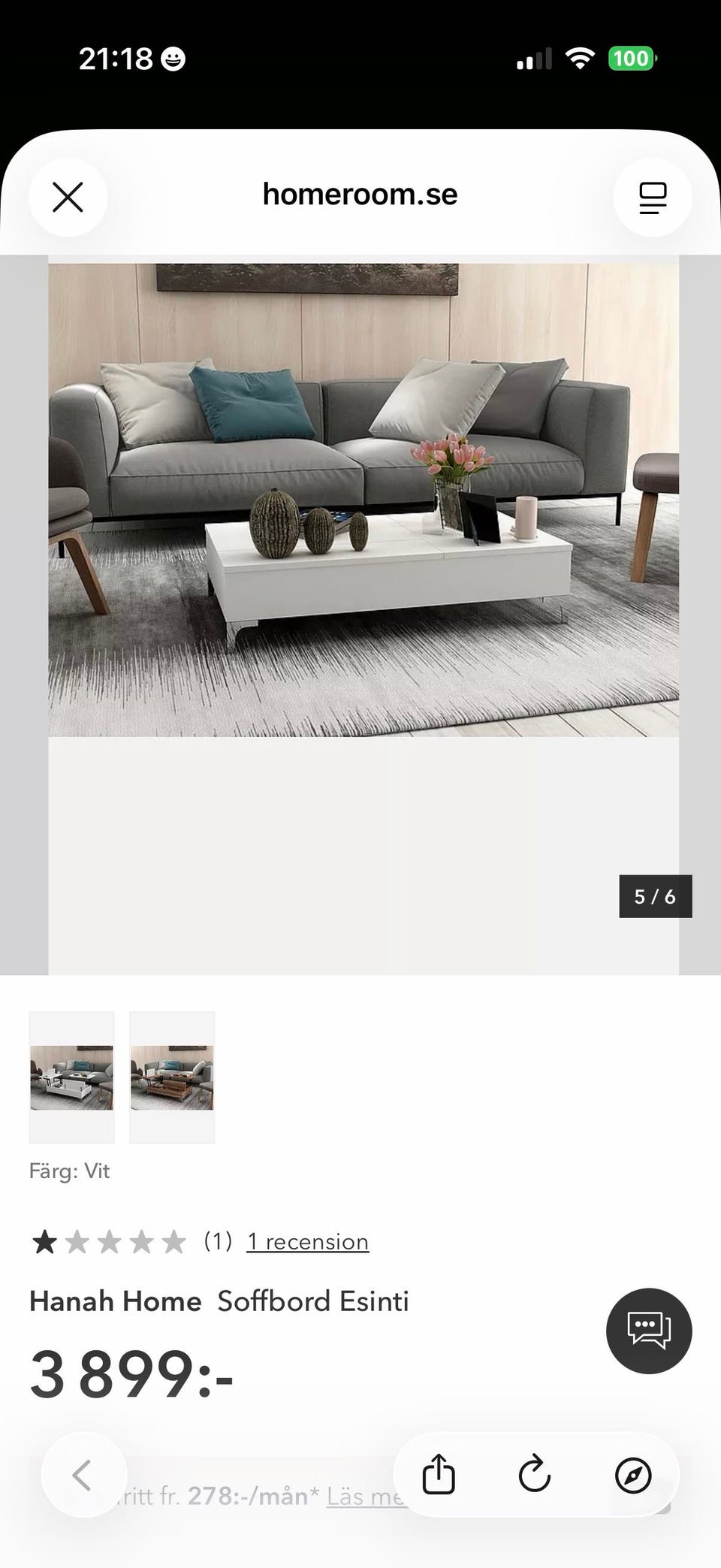Tap the smiley emoji in the status bar

(172, 59)
